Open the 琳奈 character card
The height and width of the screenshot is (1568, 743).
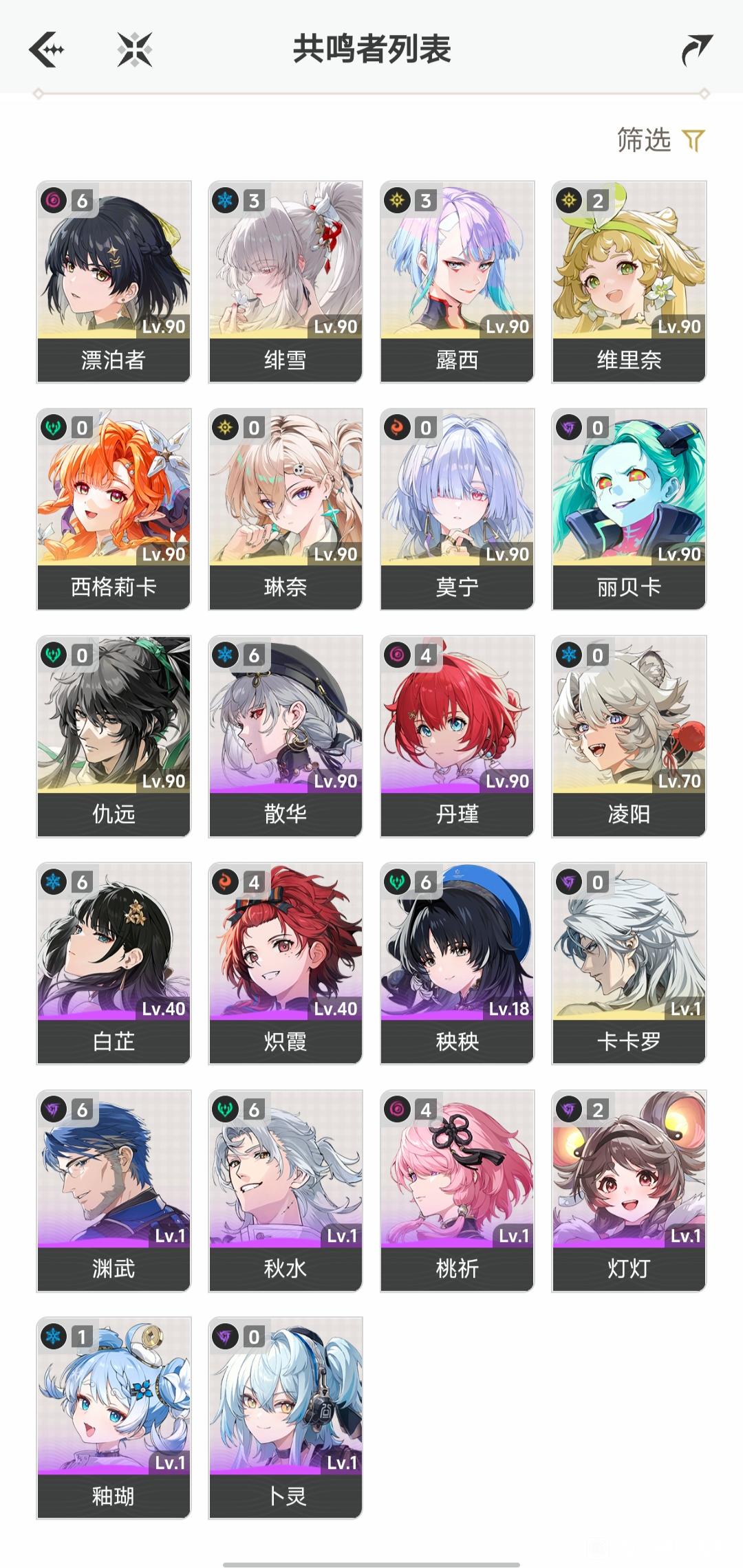pyautogui.click(x=286, y=509)
